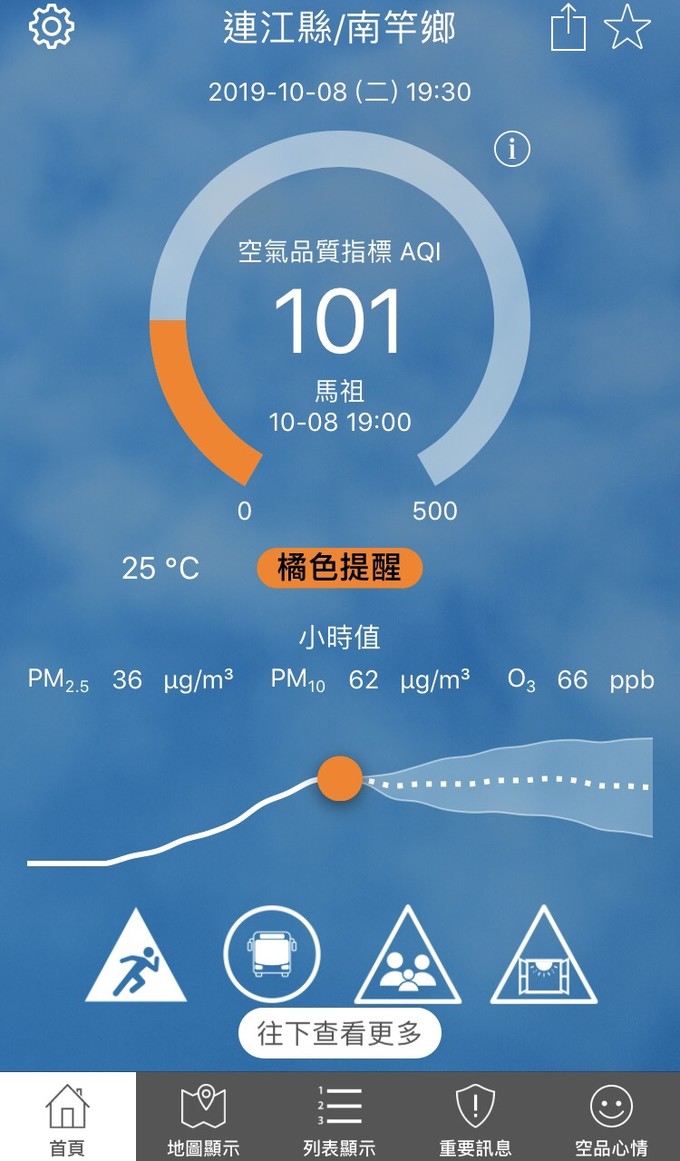Add this location to favorites
Image resolution: width=680 pixels, height=1161 pixels.
tap(628, 28)
